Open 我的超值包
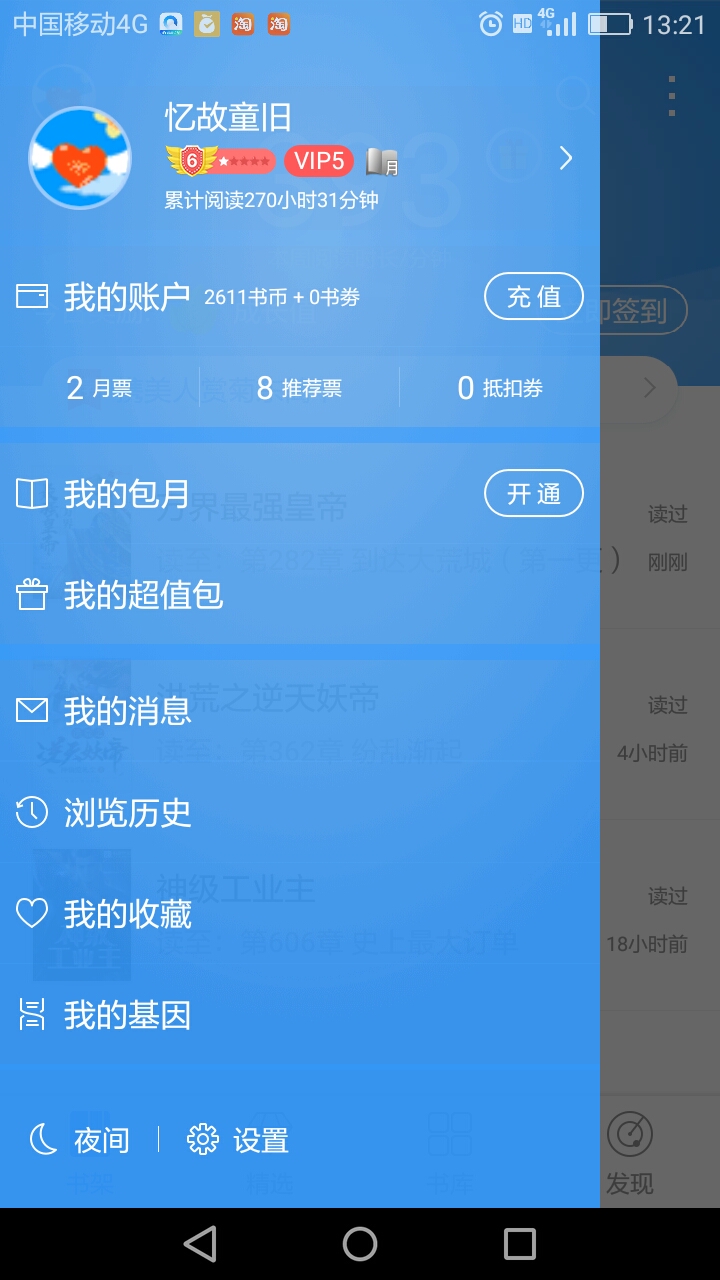Image resolution: width=720 pixels, height=1280 pixels. tap(143, 596)
